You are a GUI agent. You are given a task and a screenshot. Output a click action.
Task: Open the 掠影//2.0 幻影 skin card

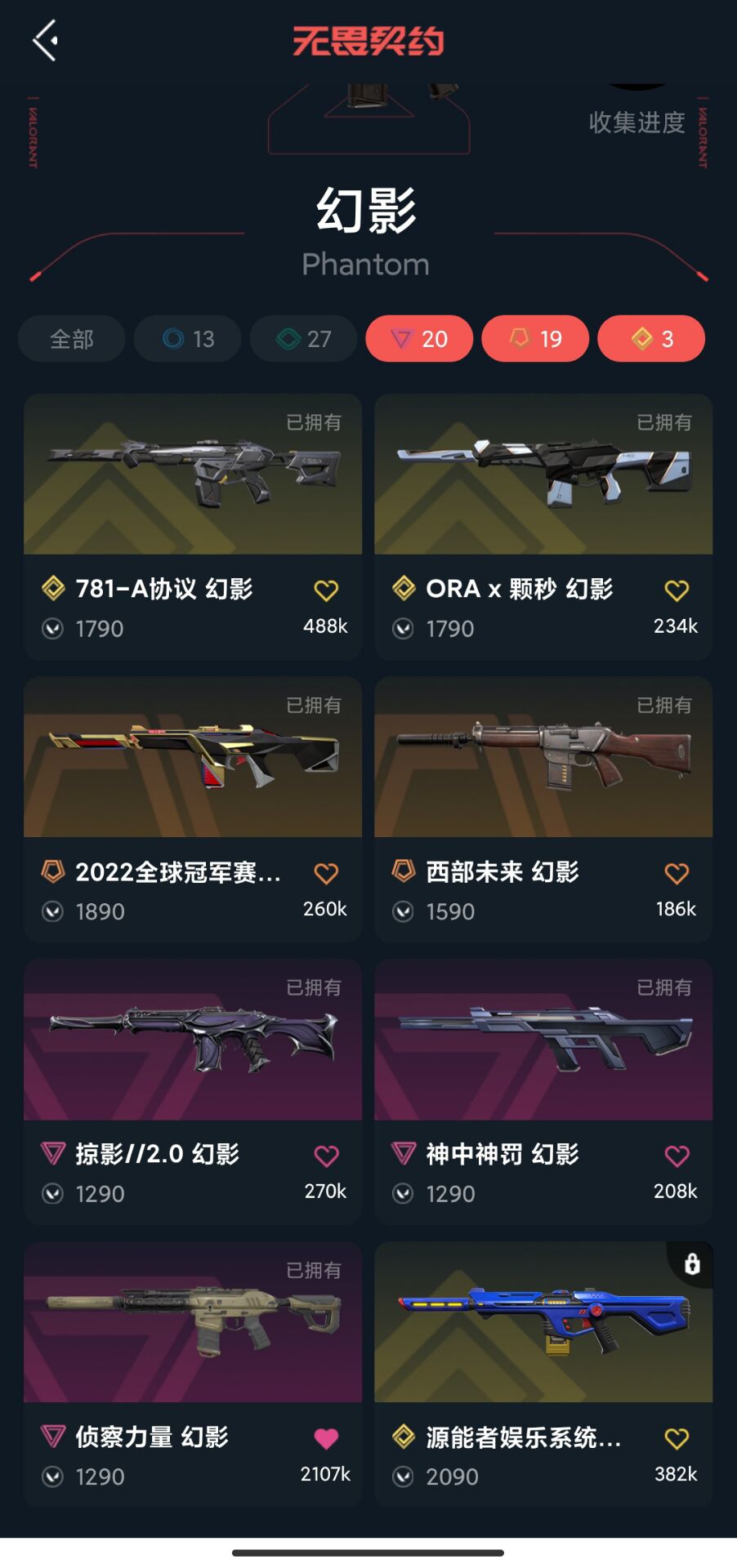(x=193, y=1040)
